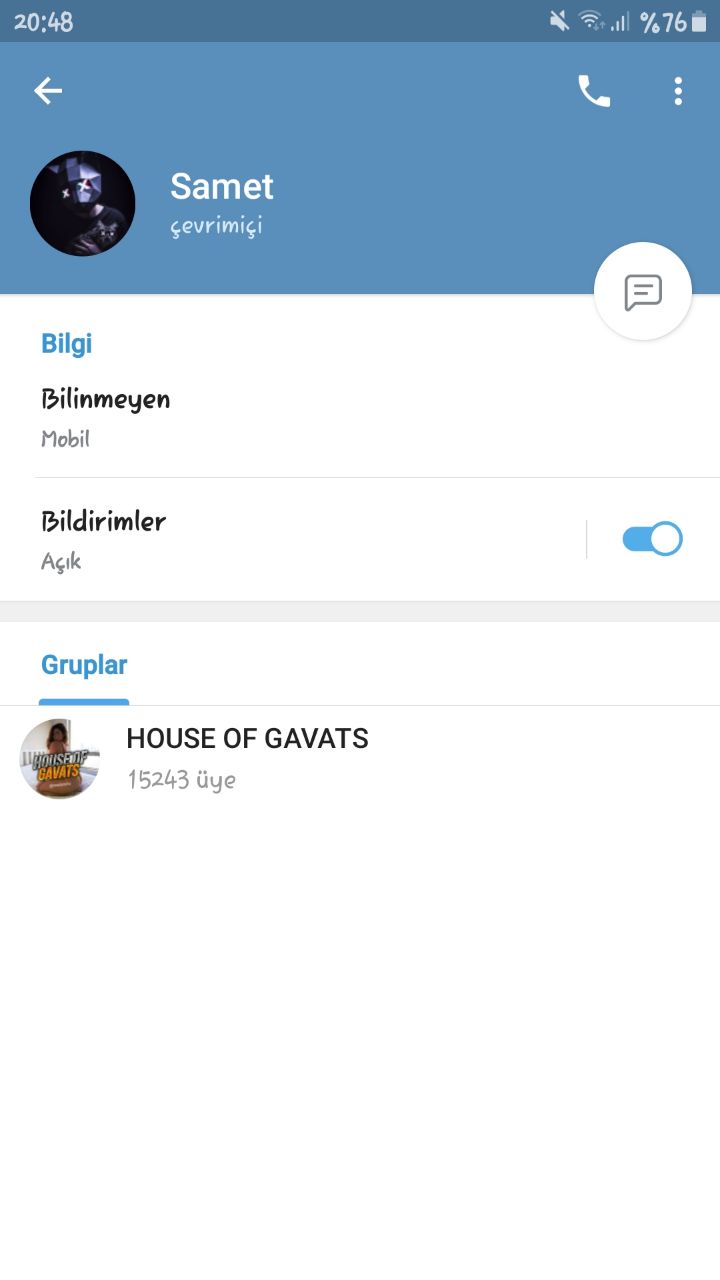This screenshot has height=1280, width=720.
Task: Select the Bilgi section header
Action: pyautogui.click(x=66, y=343)
